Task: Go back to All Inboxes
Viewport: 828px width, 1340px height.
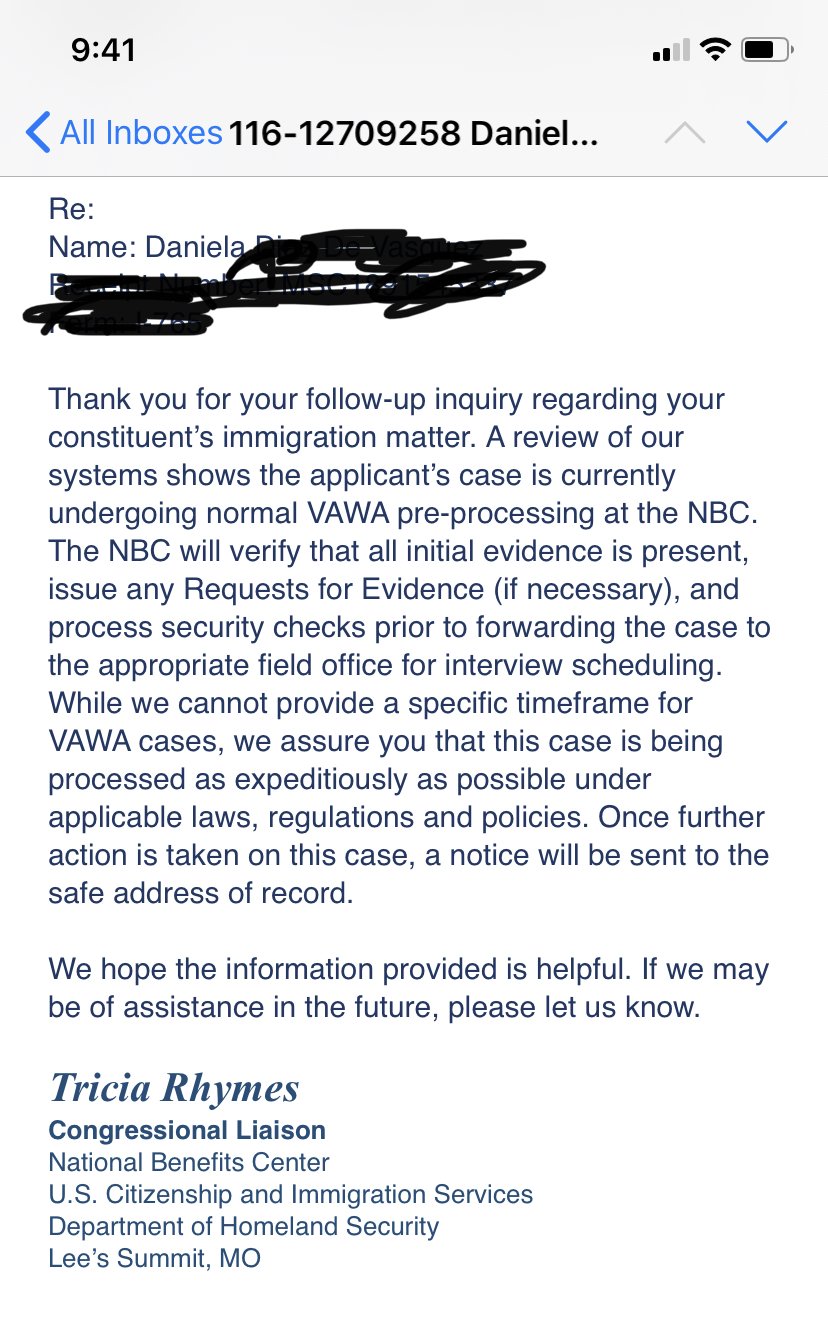Action: click(x=124, y=132)
